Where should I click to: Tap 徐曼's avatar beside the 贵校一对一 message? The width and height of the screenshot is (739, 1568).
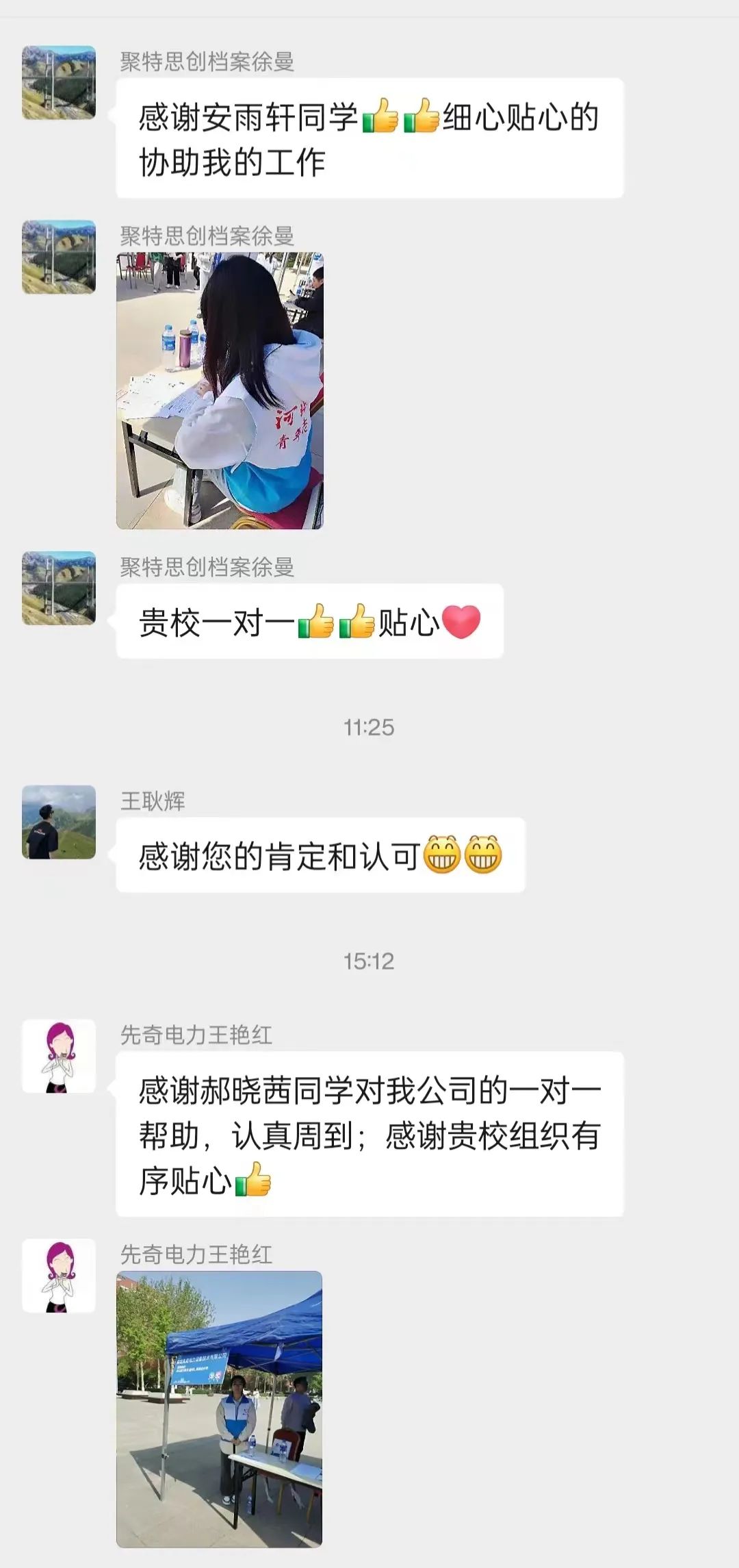click(x=59, y=588)
